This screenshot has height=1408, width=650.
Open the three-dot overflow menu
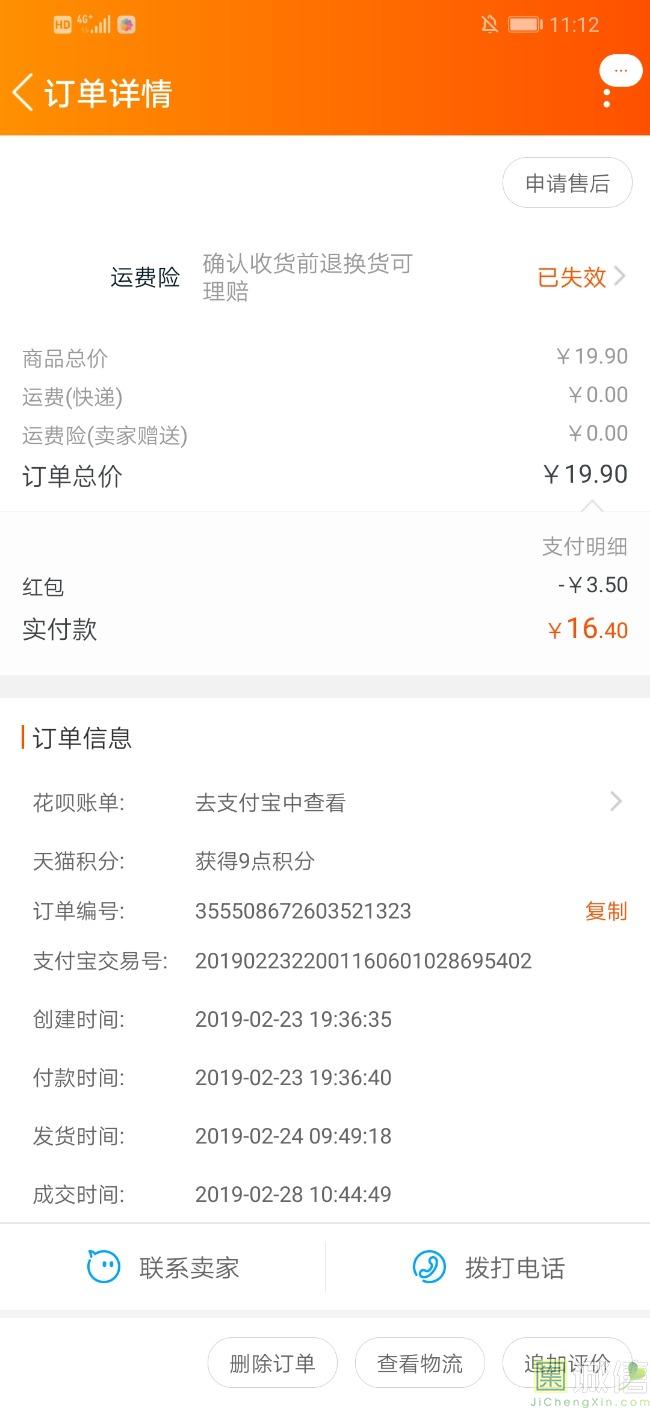(x=607, y=97)
